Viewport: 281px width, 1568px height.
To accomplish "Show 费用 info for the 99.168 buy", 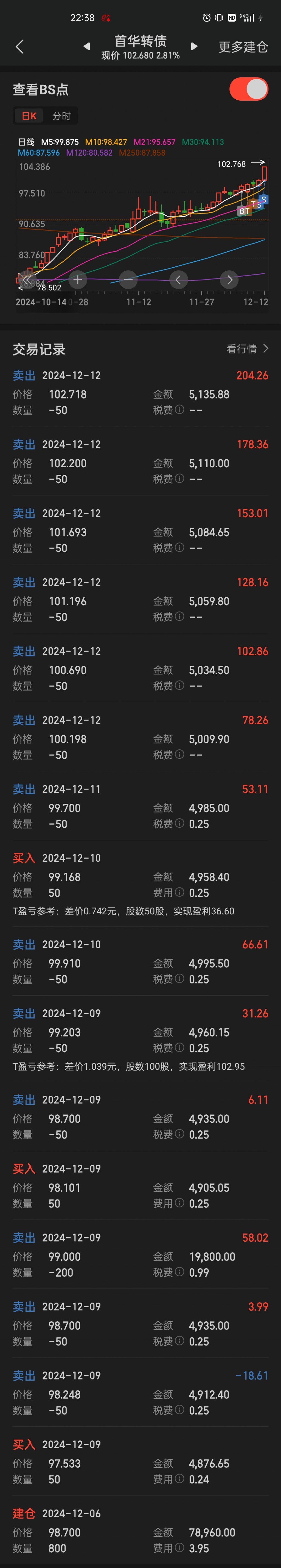I will (x=179, y=892).
